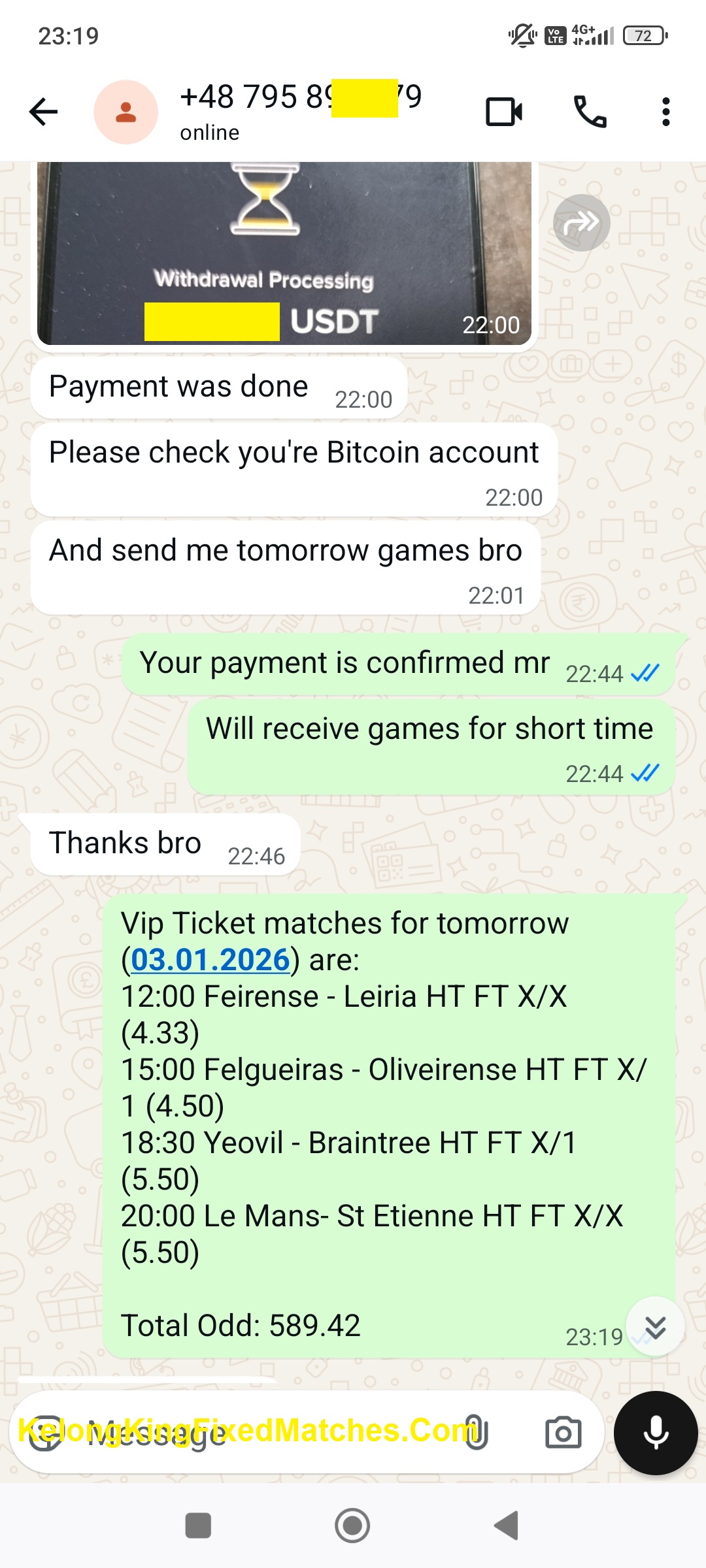706x1568 pixels.
Task: Start a video call
Action: (x=504, y=112)
